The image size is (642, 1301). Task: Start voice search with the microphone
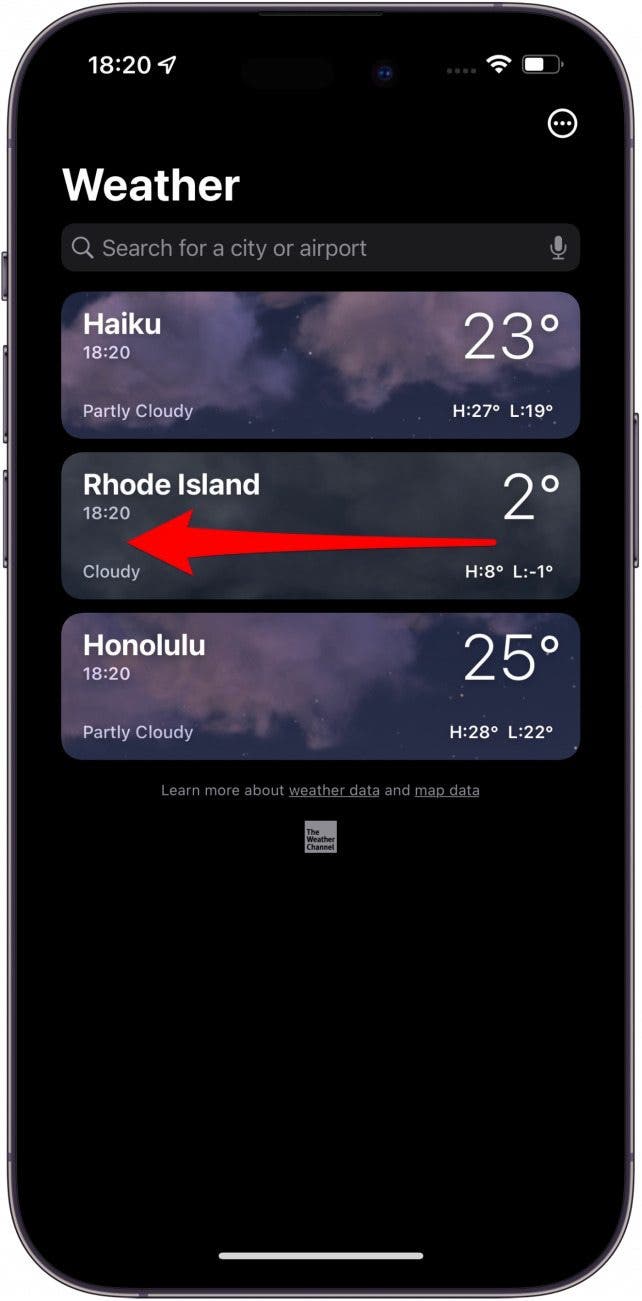point(559,248)
